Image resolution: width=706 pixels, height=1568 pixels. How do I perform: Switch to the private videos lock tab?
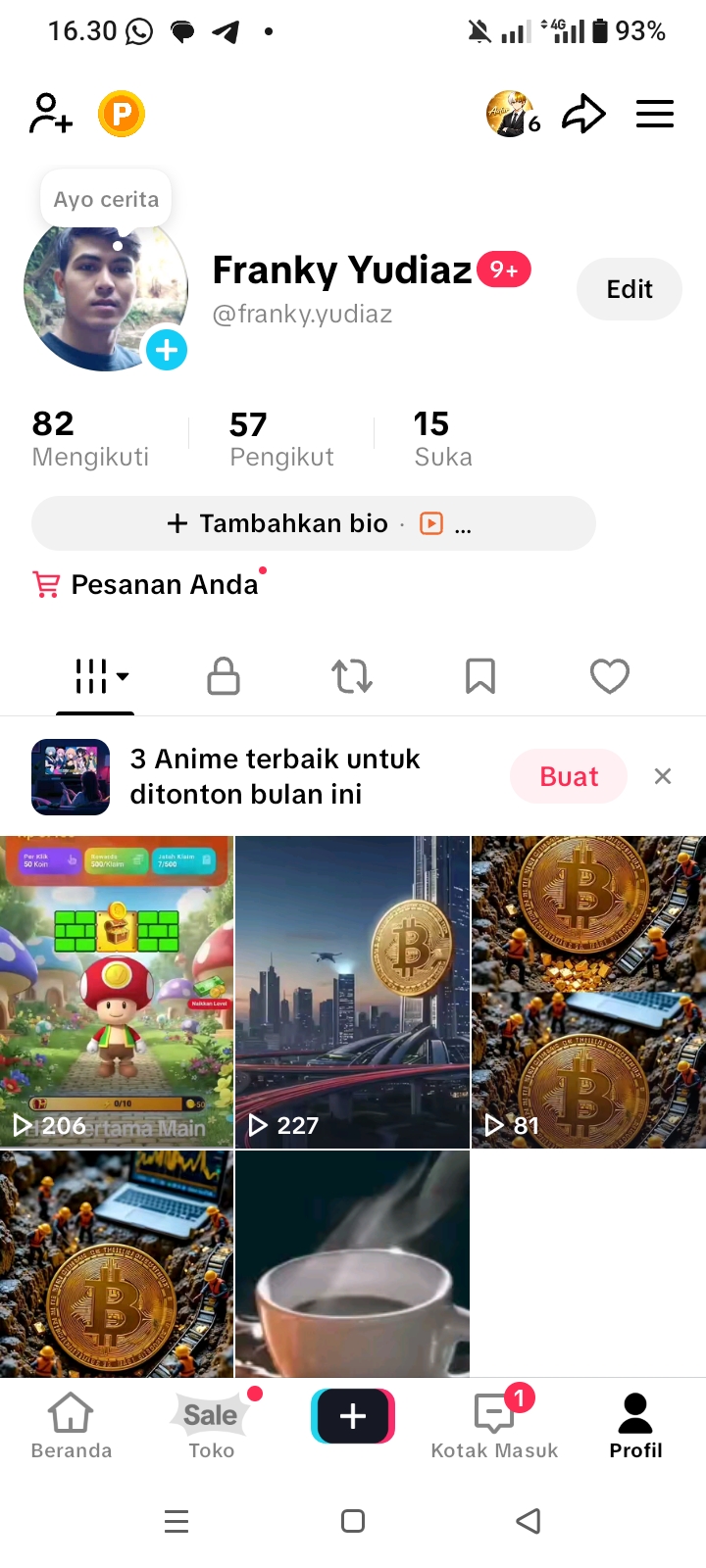(x=224, y=676)
